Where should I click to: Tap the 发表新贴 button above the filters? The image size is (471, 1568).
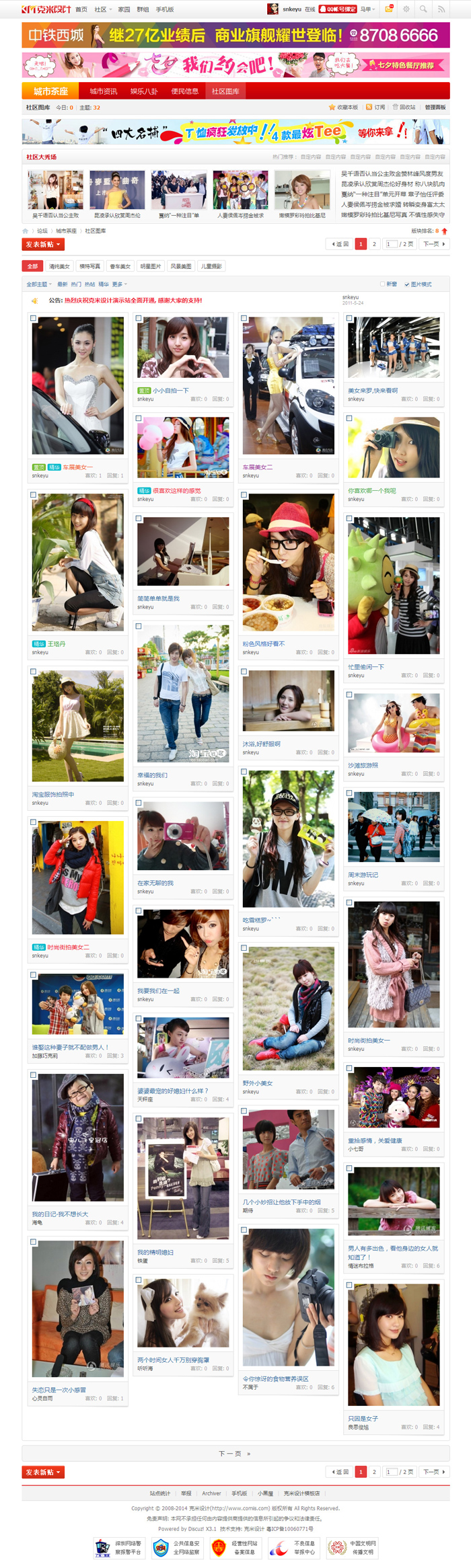tap(43, 245)
